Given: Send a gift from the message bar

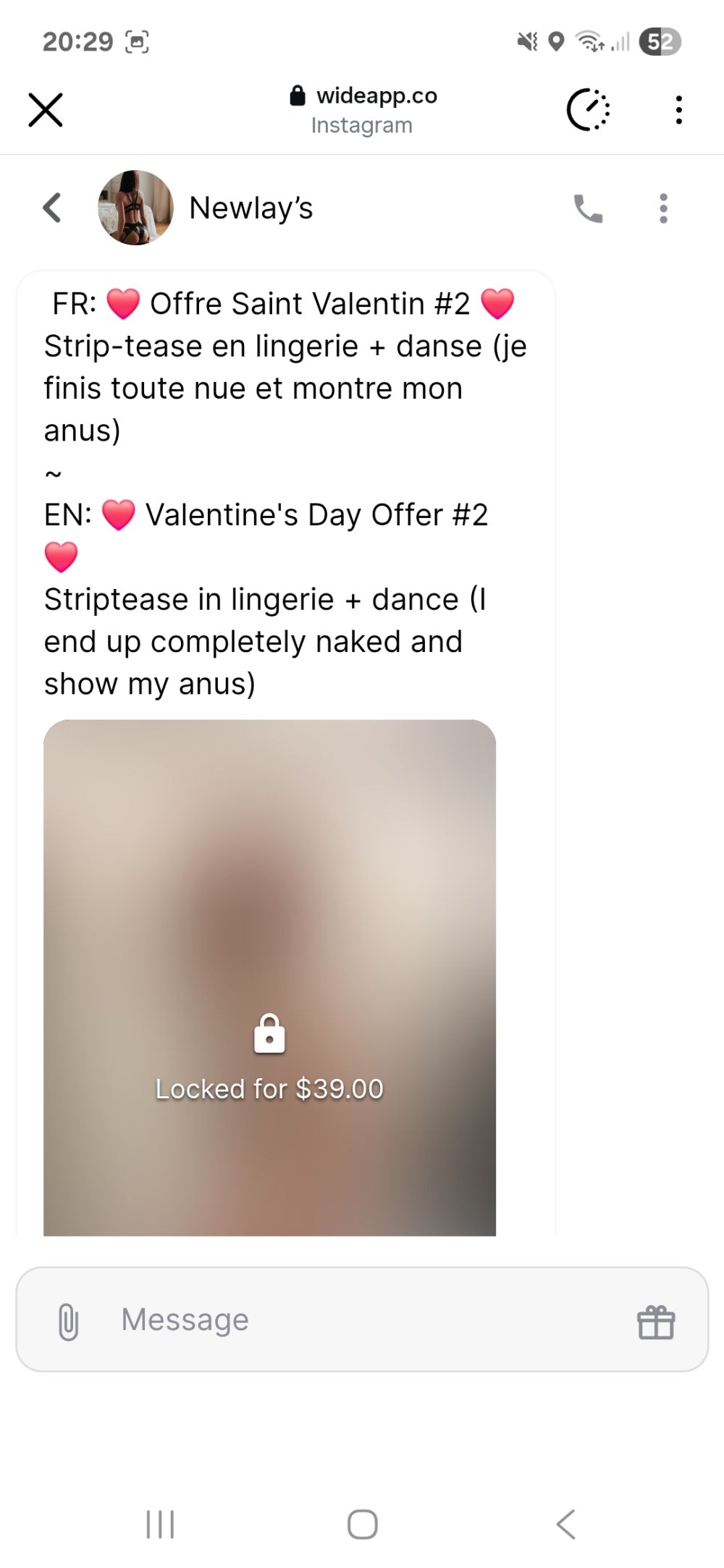Looking at the screenshot, I should [656, 1321].
